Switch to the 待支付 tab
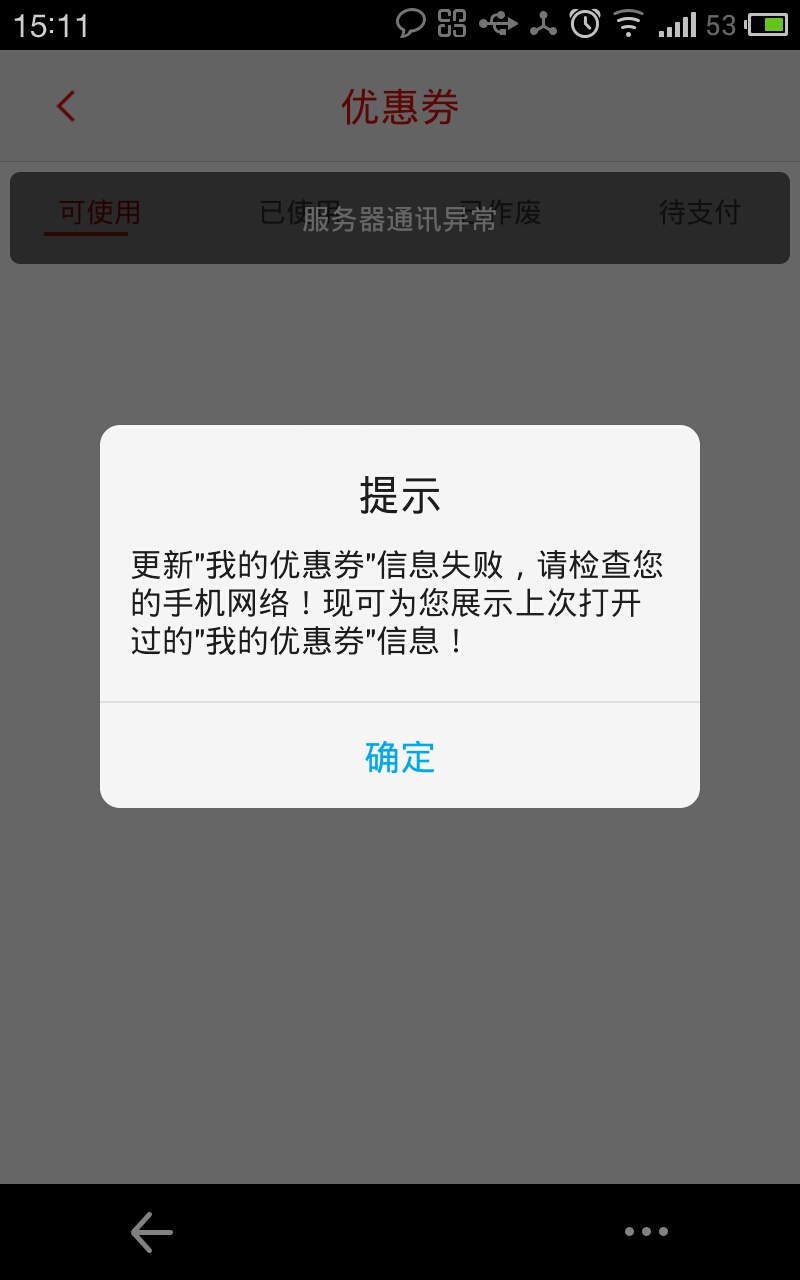The width and height of the screenshot is (800, 1280). [699, 212]
